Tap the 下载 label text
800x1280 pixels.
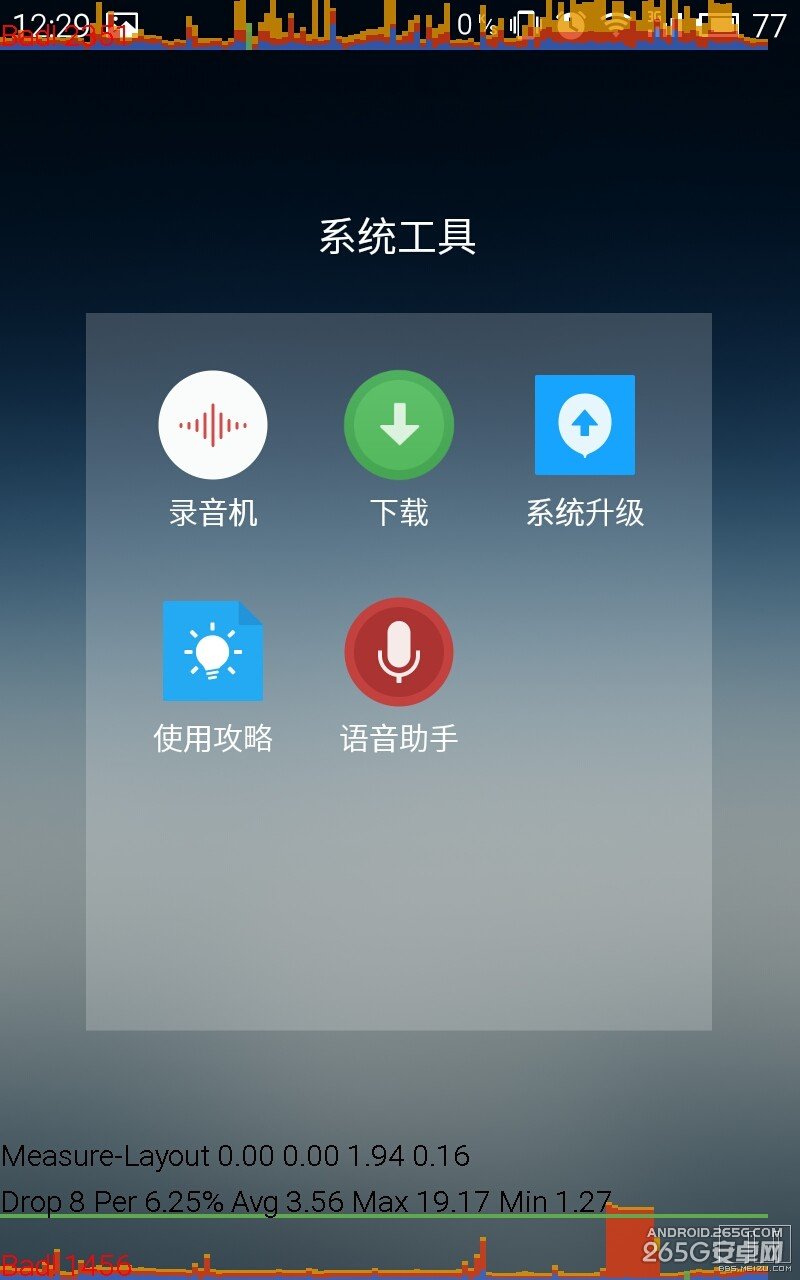coord(399,513)
